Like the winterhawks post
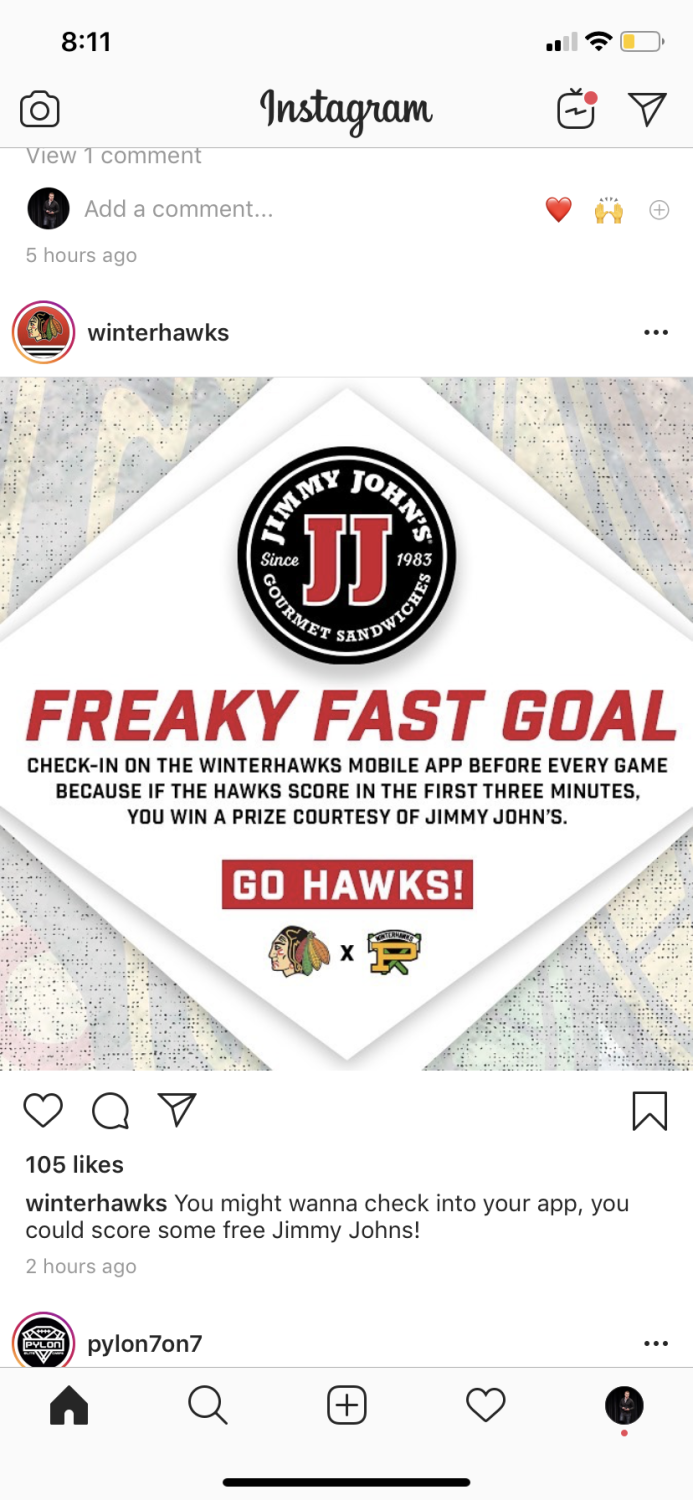Image resolution: width=693 pixels, height=1500 pixels. 43,1110
